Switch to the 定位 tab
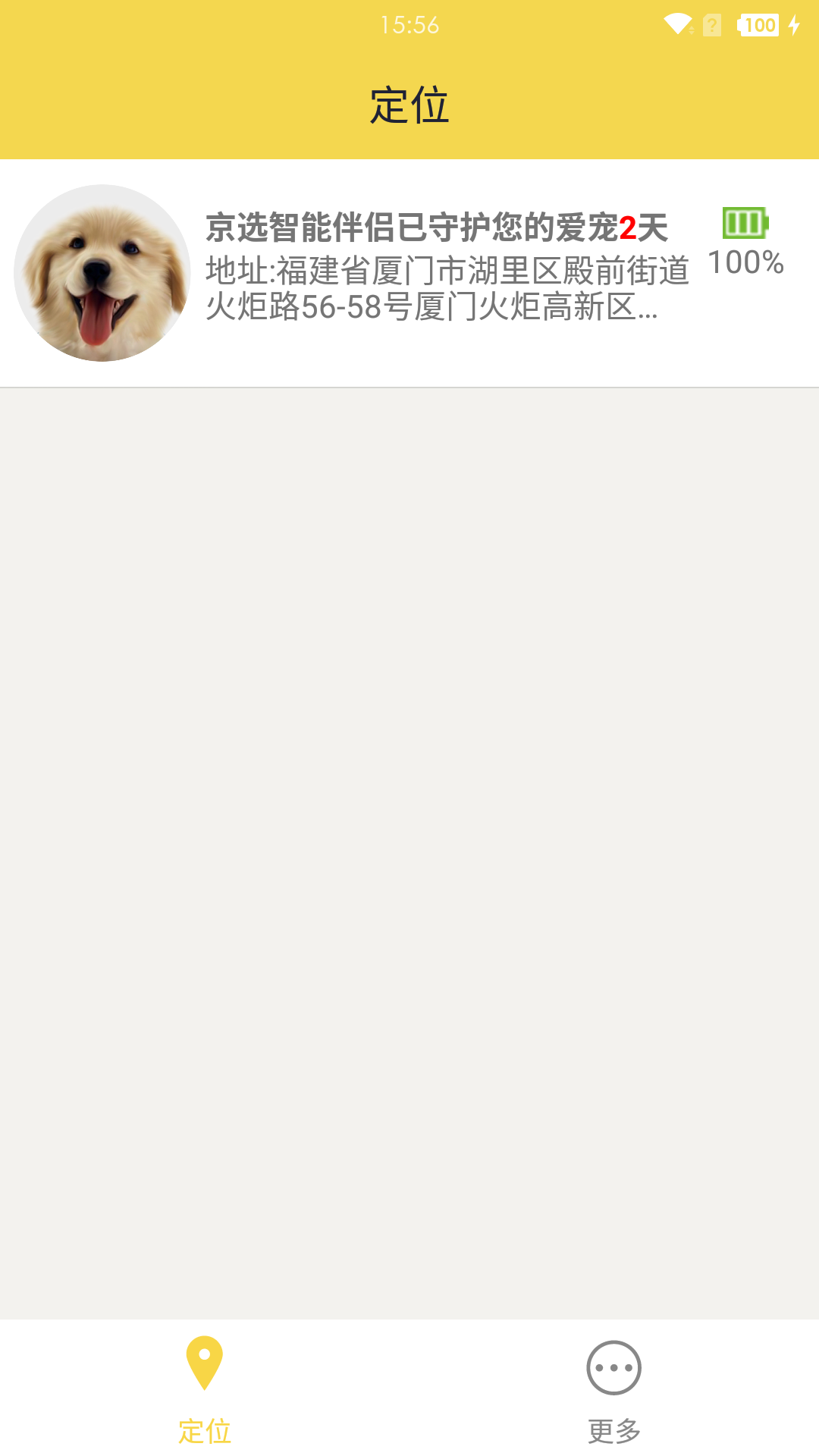 [205, 1389]
